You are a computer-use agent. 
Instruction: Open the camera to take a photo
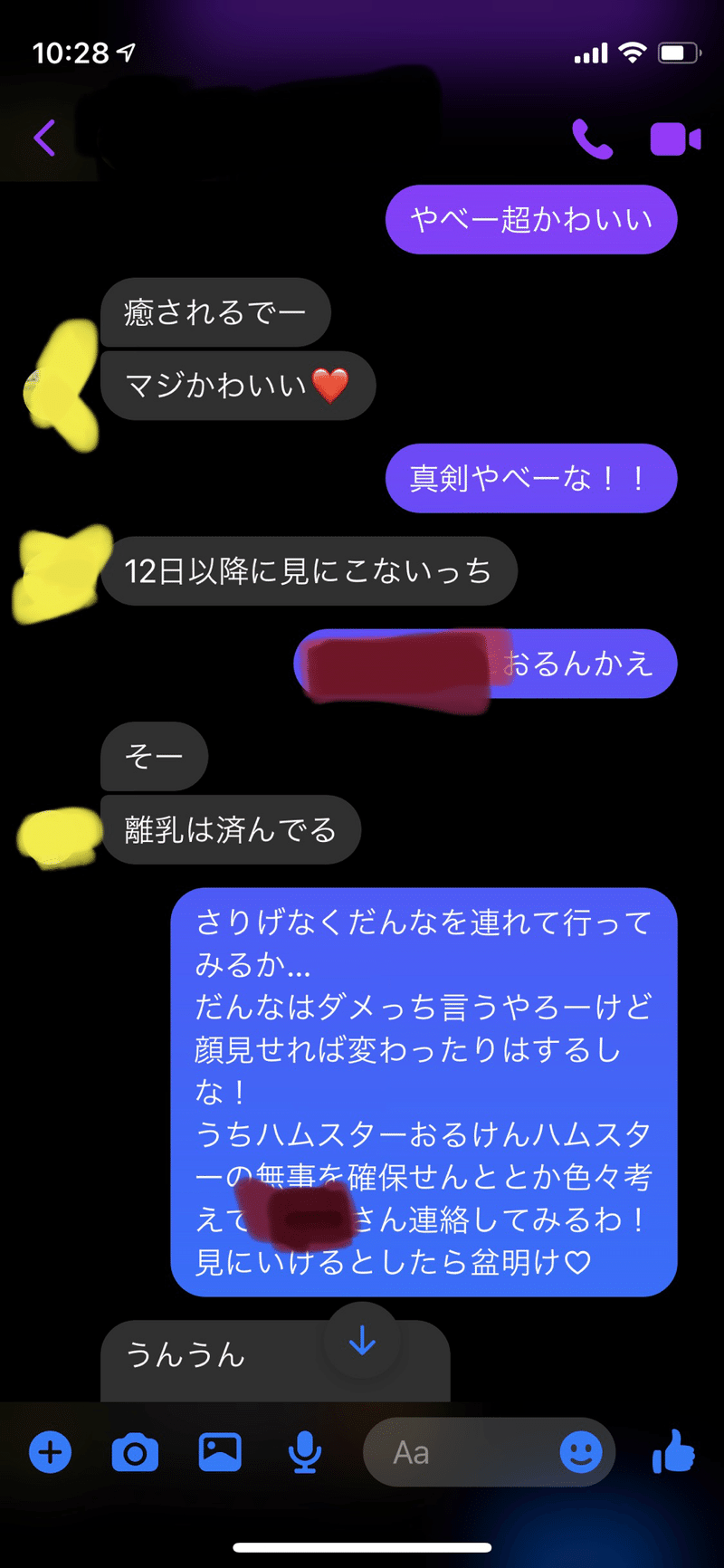click(x=135, y=1452)
